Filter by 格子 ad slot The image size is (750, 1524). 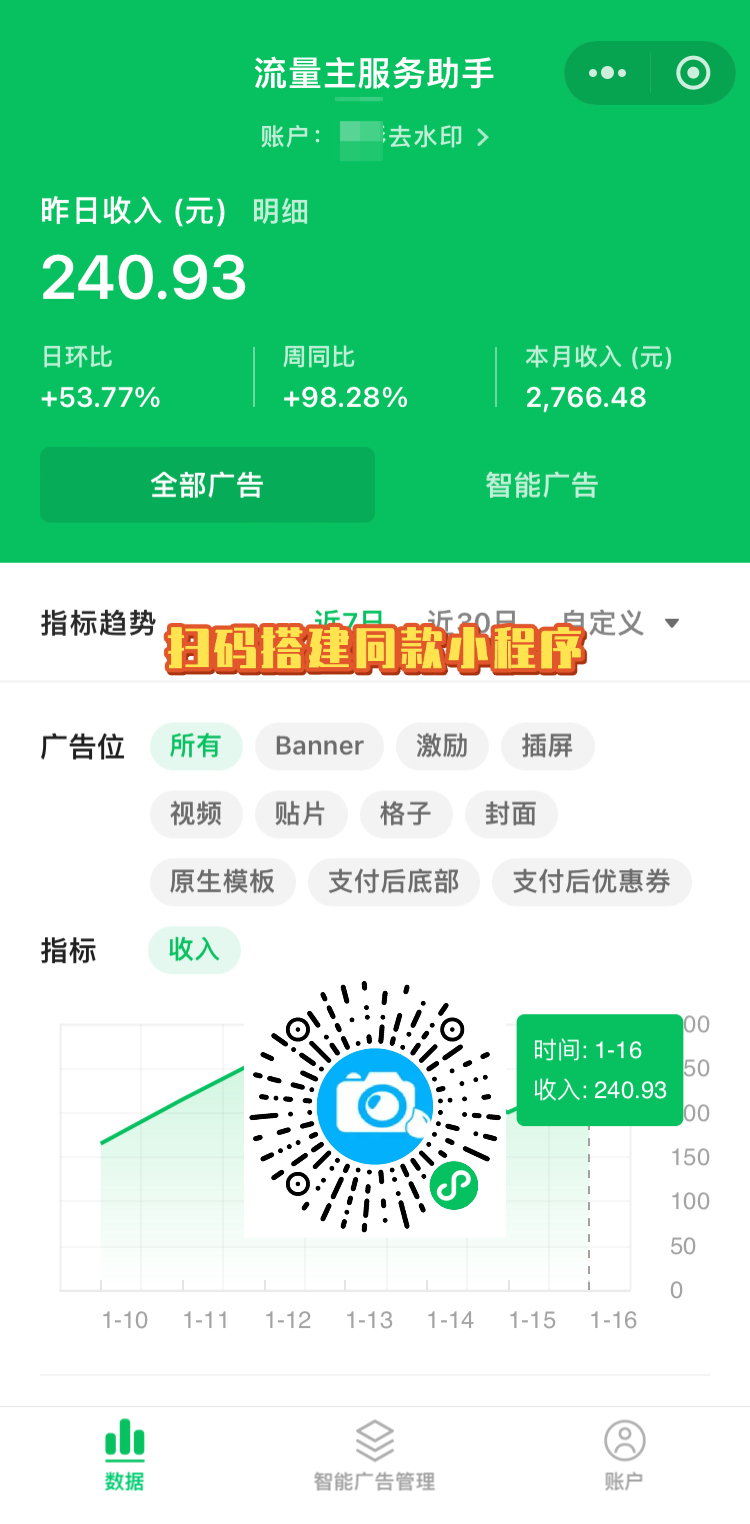click(x=405, y=814)
